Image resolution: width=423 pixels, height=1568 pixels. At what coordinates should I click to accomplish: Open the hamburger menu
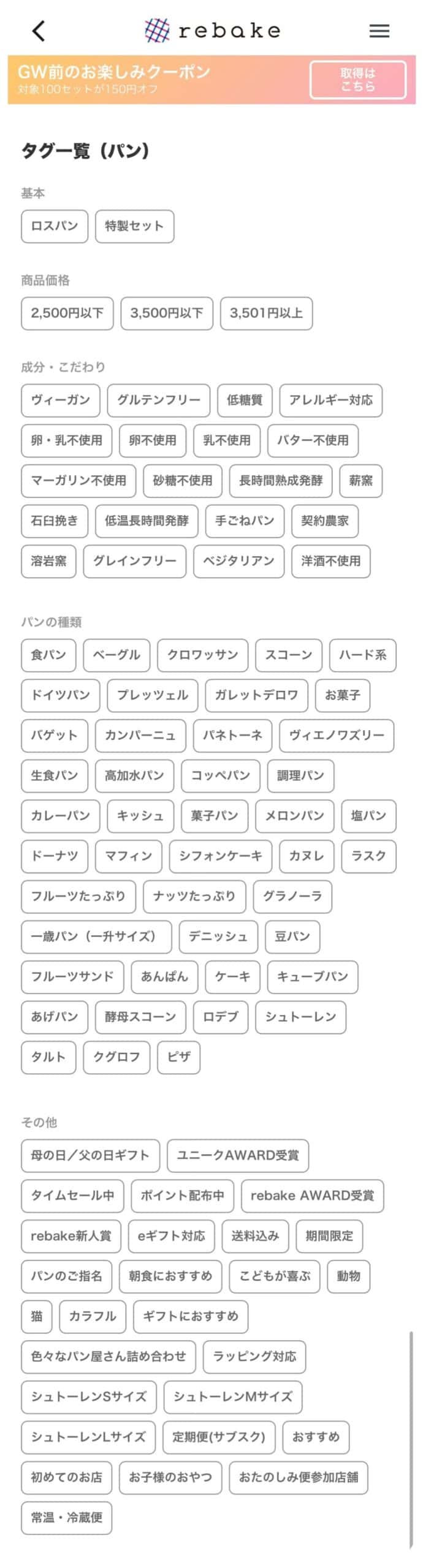click(379, 31)
